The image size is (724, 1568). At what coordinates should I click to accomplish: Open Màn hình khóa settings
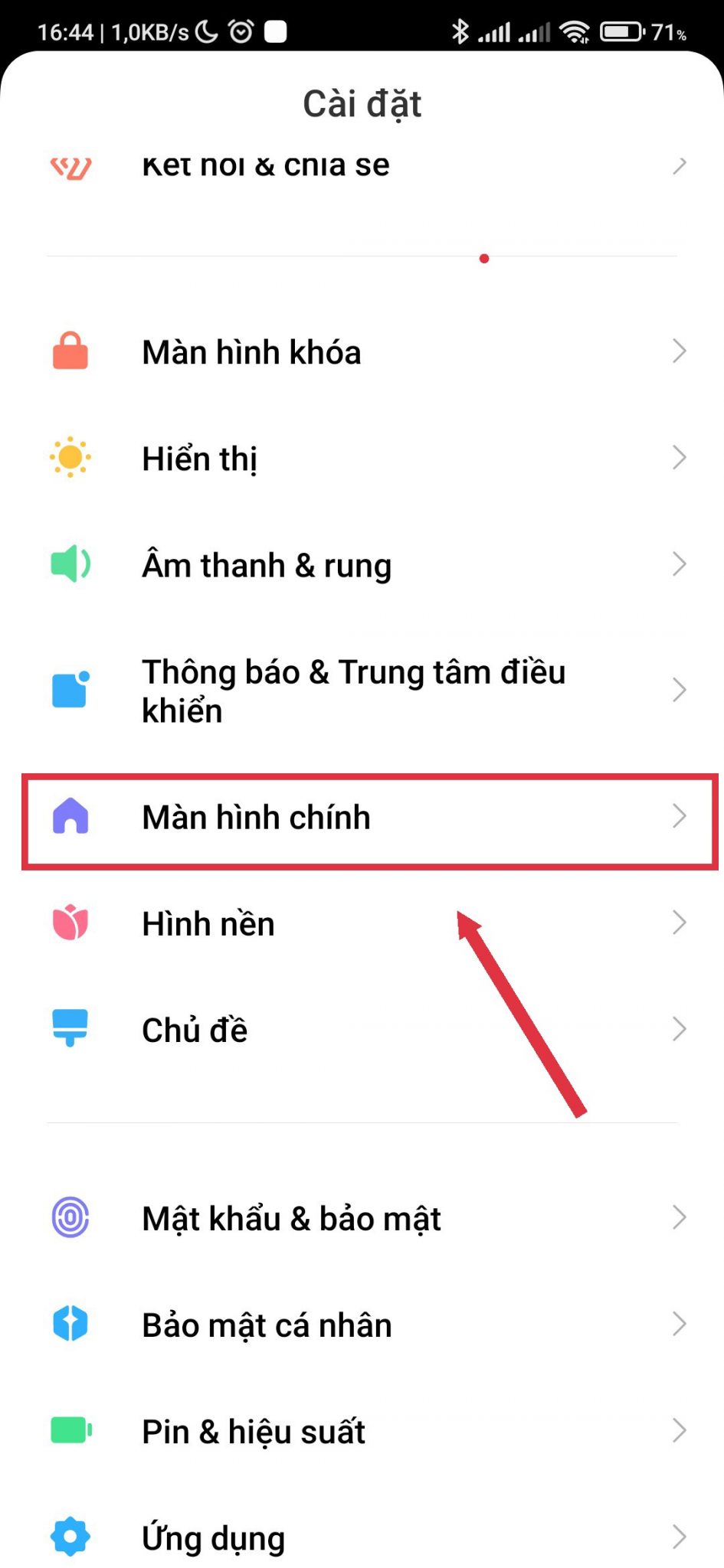point(251,352)
